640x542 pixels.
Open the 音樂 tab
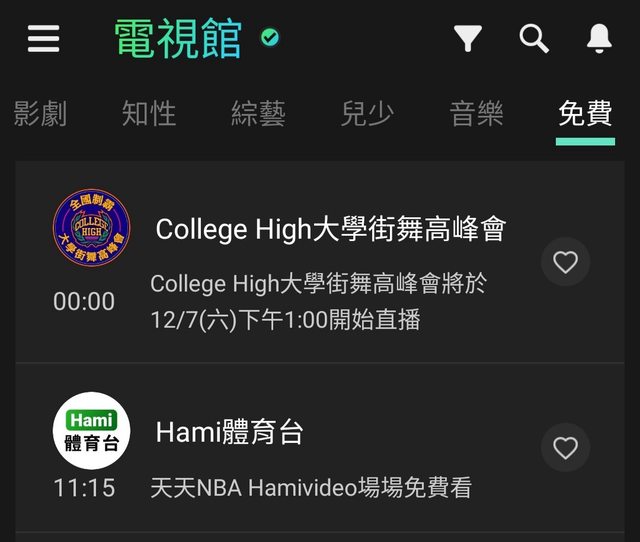click(476, 113)
